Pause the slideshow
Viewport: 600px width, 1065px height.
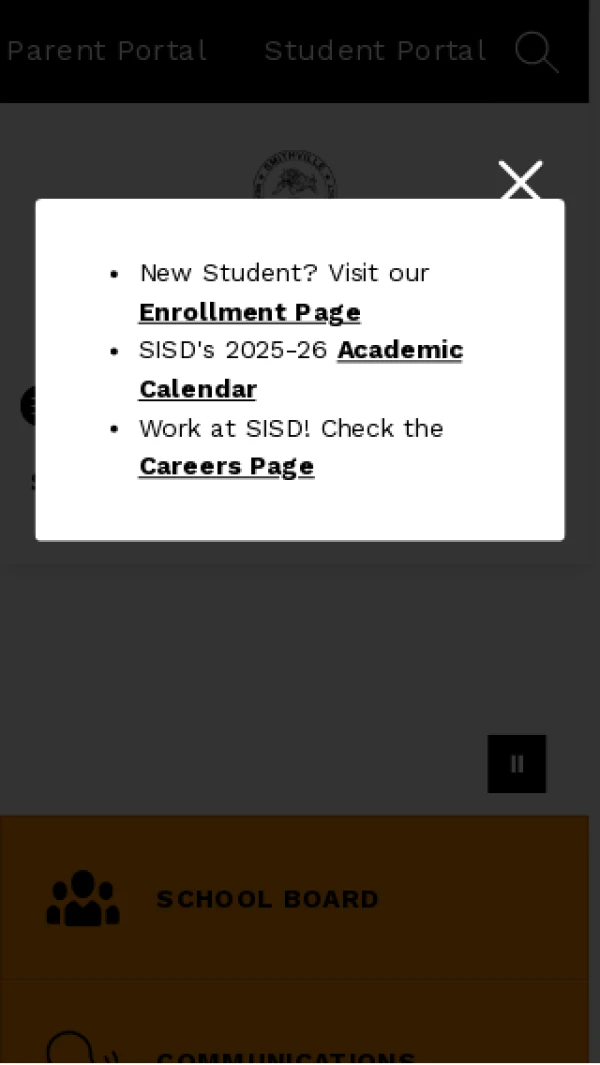point(516,764)
